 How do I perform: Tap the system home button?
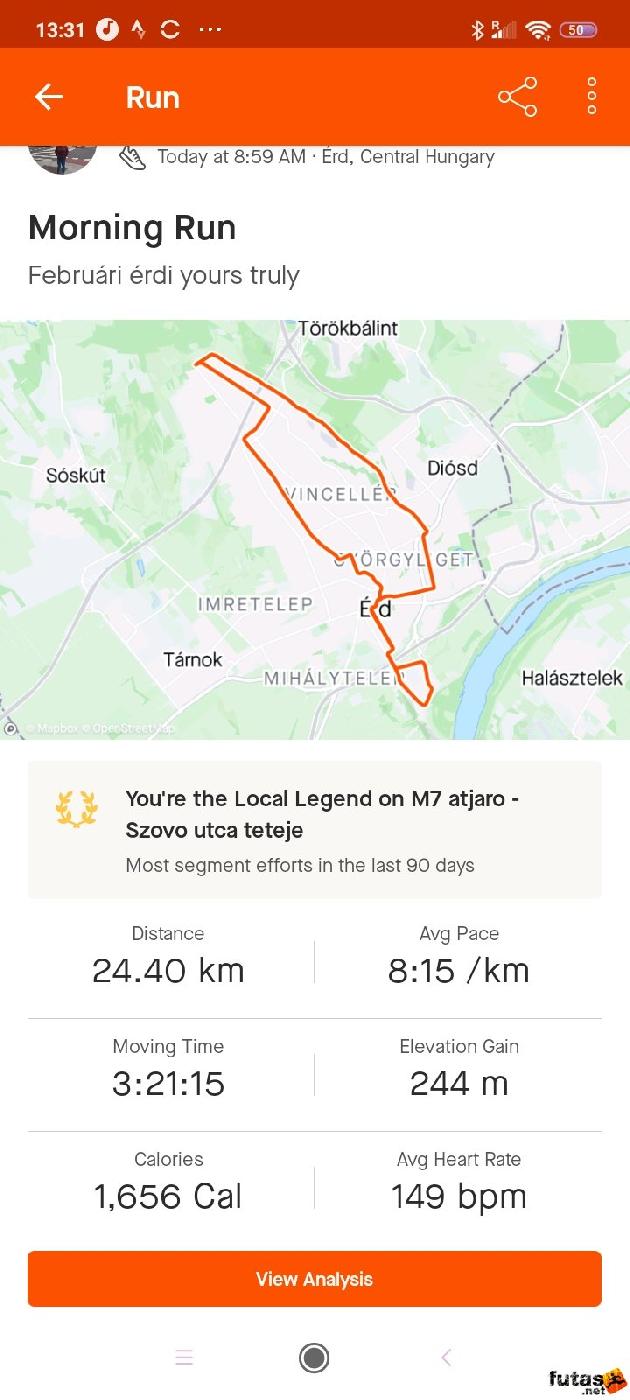[314, 1357]
